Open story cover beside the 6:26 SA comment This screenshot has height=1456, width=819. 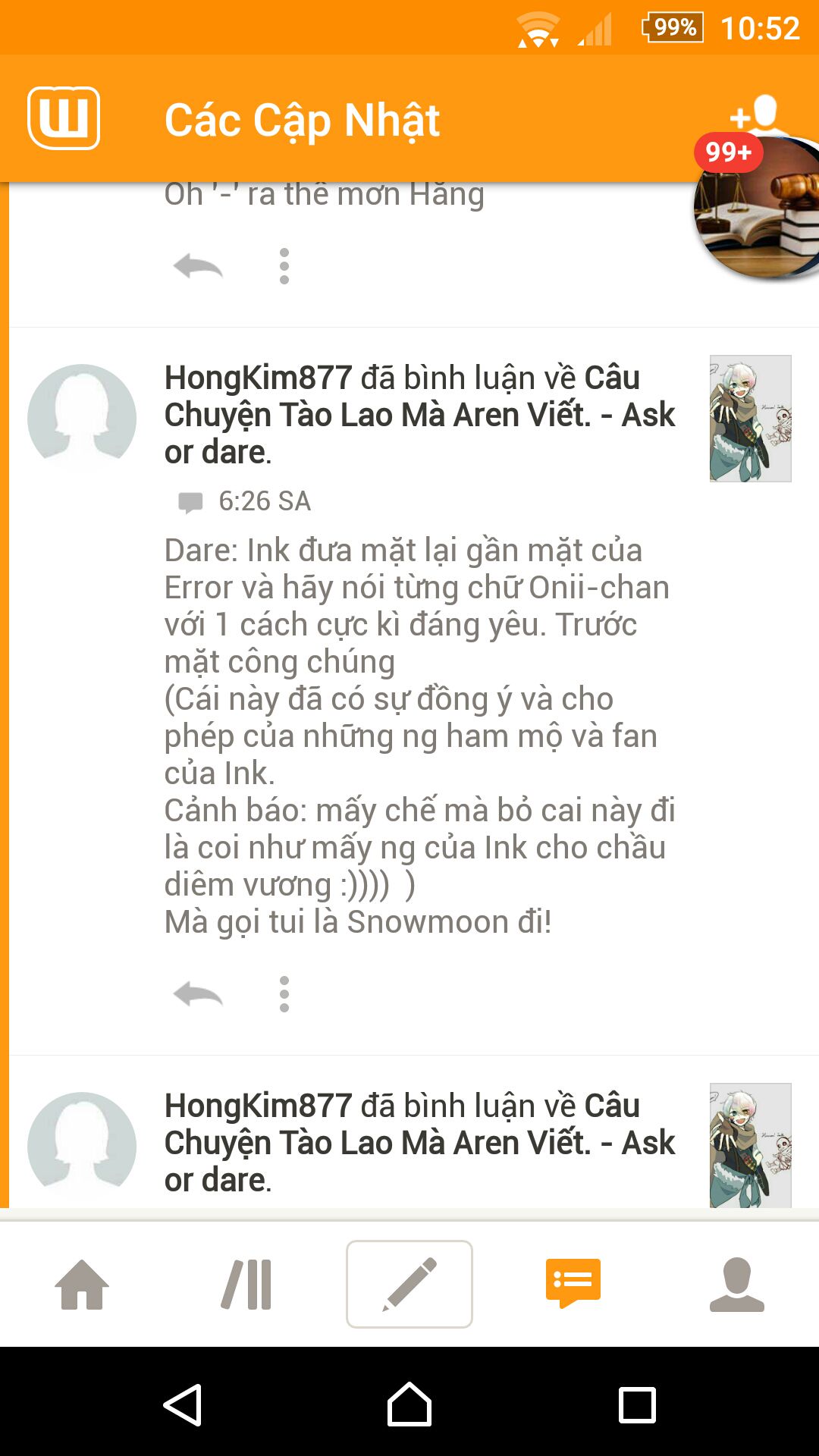point(750,419)
